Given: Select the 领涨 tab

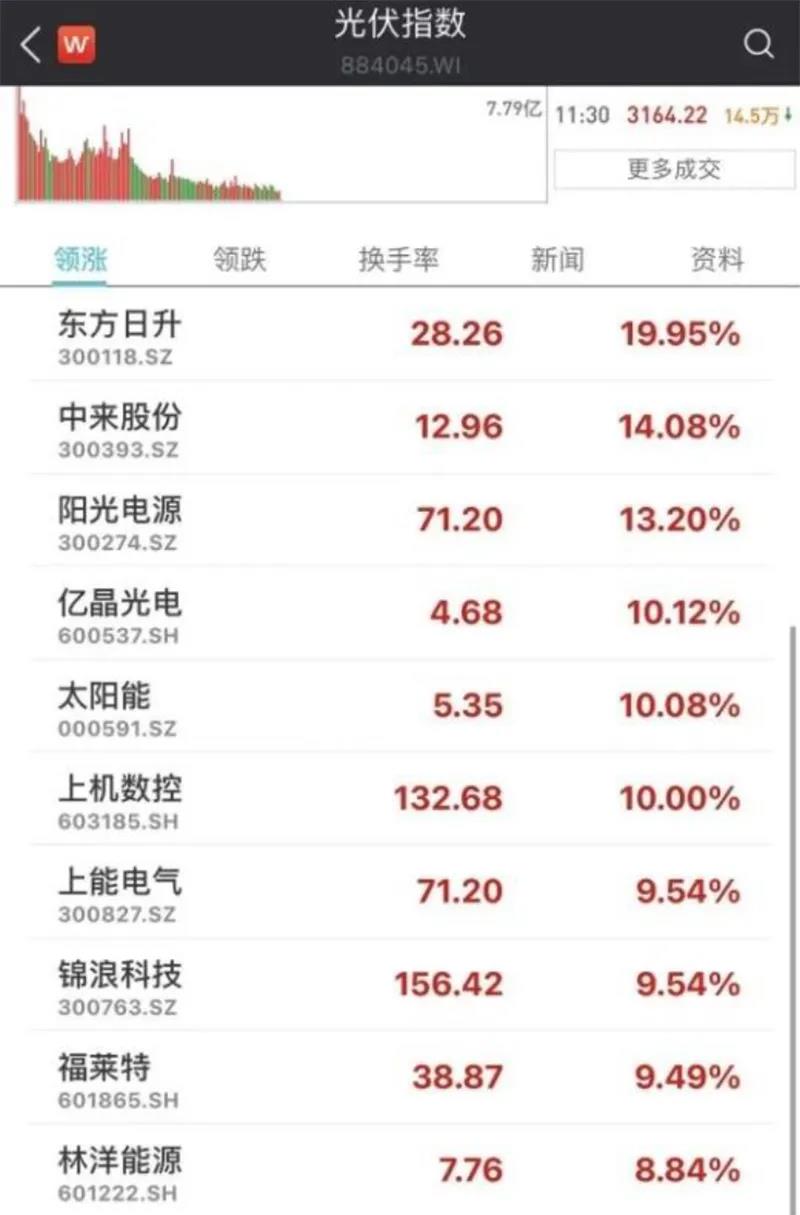Looking at the screenshot, I should tap(80, 260).
